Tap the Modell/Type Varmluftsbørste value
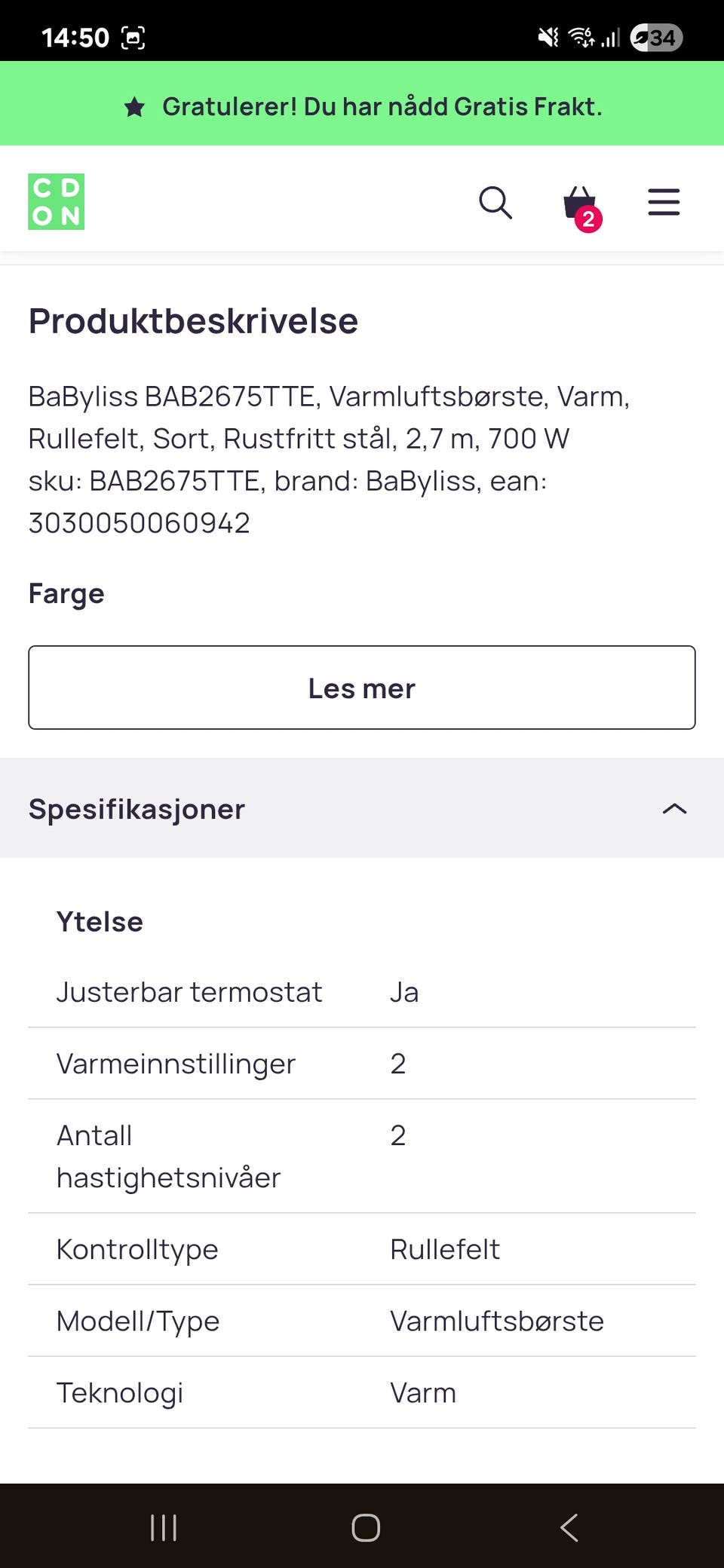The height and width of the screenshot is (1568, 724). point(496,1320)
